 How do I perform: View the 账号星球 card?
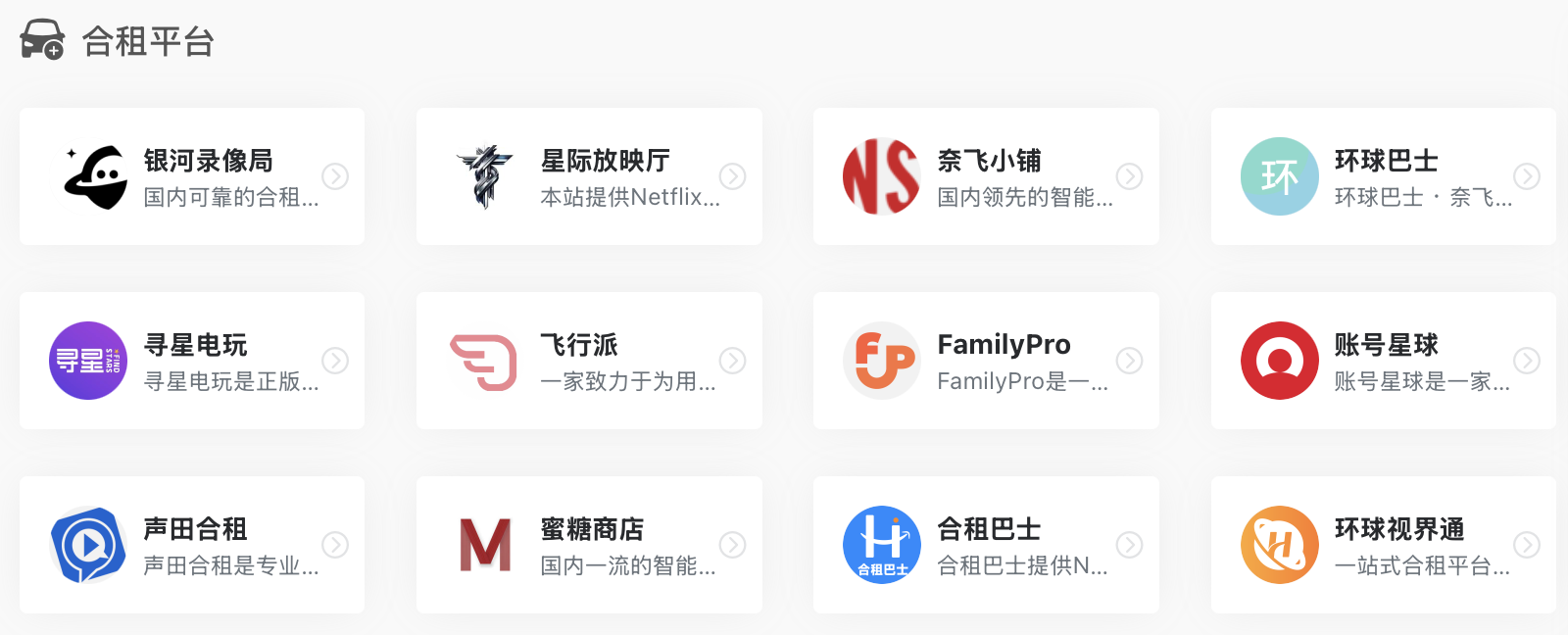(x=1383, y=361)
